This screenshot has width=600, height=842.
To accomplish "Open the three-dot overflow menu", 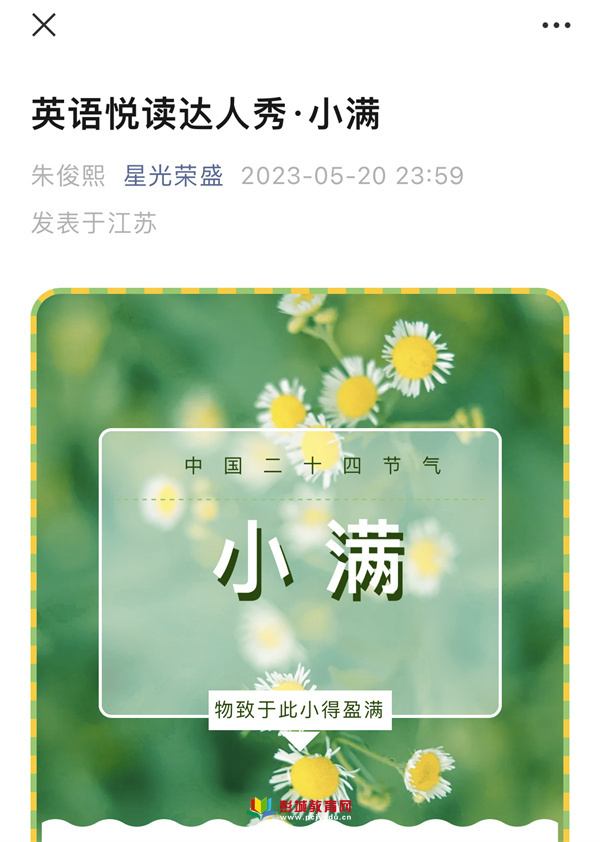I will [x=556, y=26].
